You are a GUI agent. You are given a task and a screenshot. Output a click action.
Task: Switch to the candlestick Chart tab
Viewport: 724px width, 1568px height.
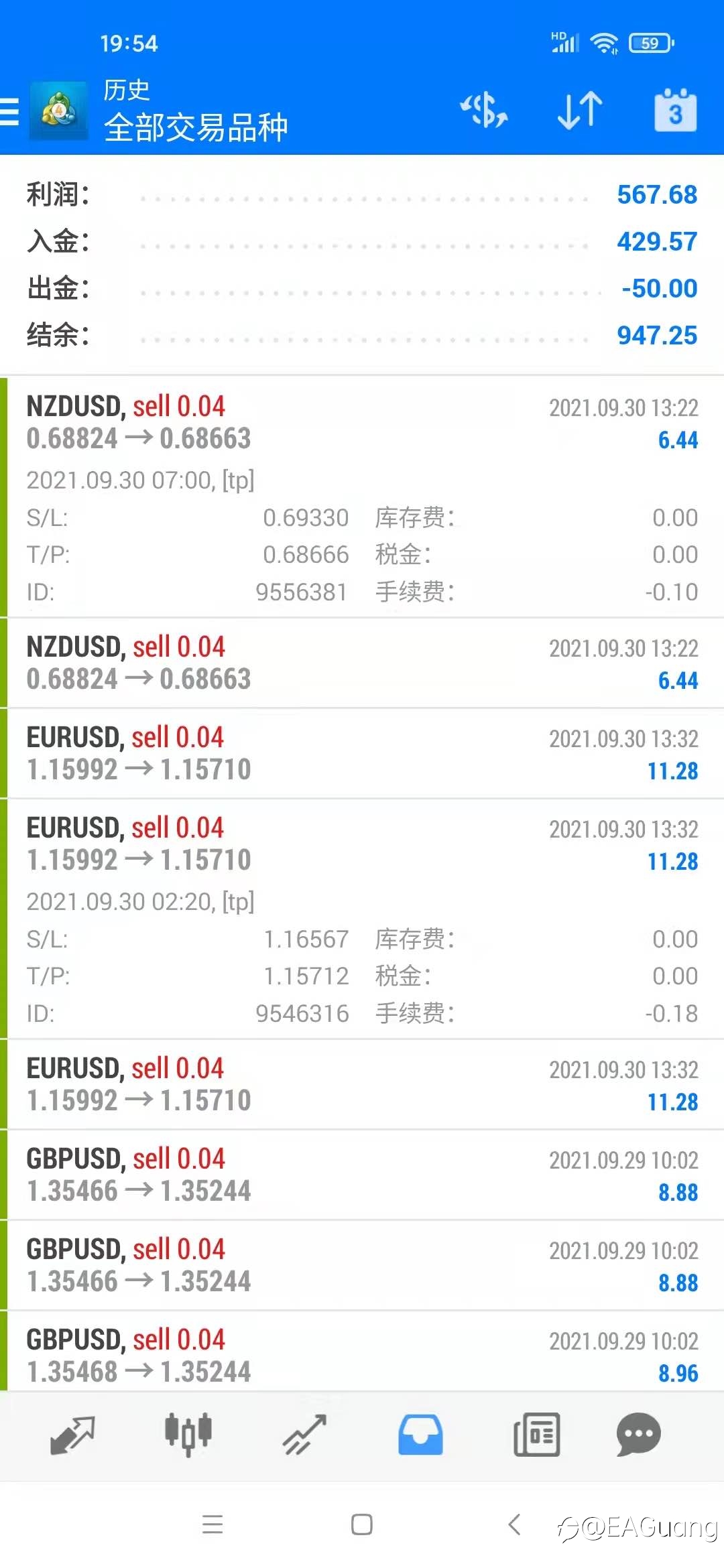click(x=188, y=1435)
